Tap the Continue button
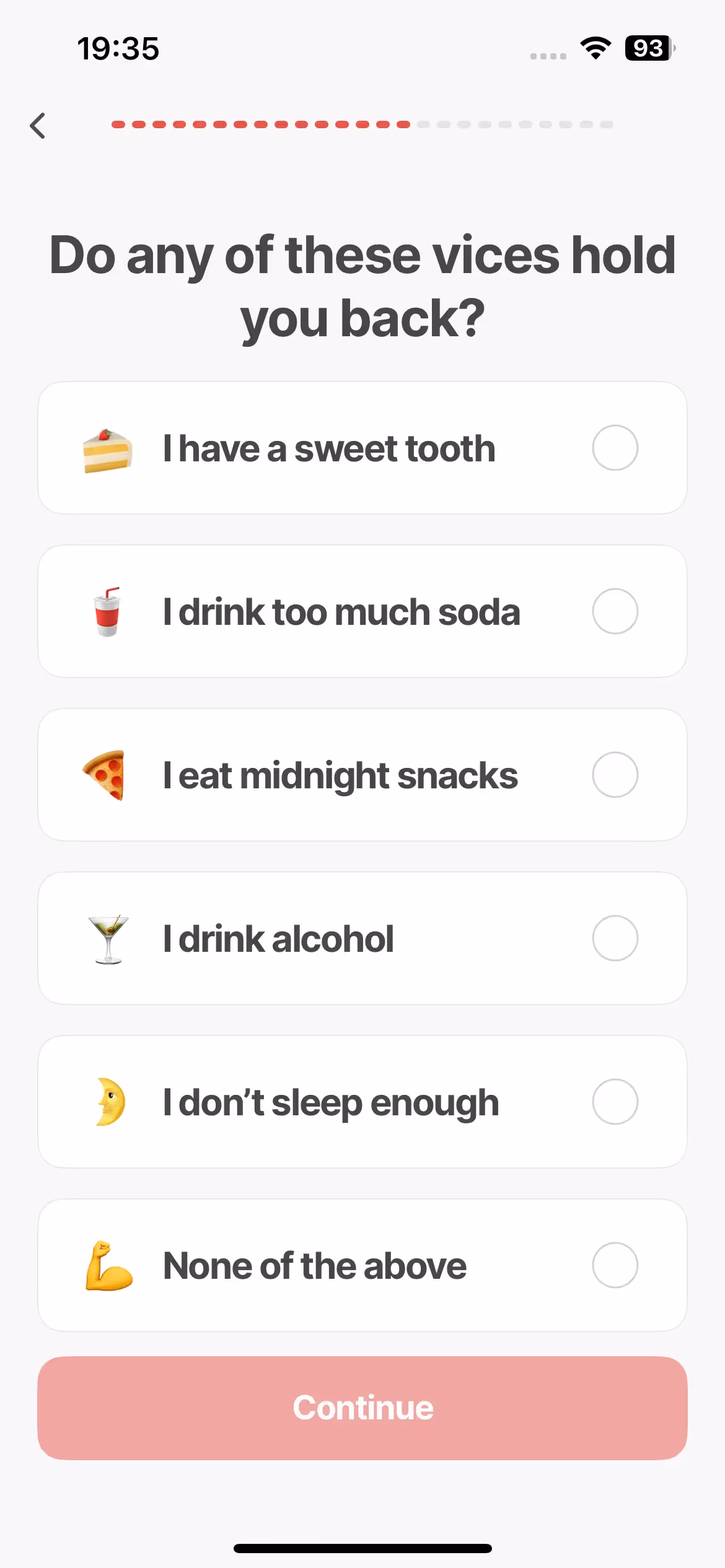This screenshot has height=1568, width=725. tap(362, 1408)
